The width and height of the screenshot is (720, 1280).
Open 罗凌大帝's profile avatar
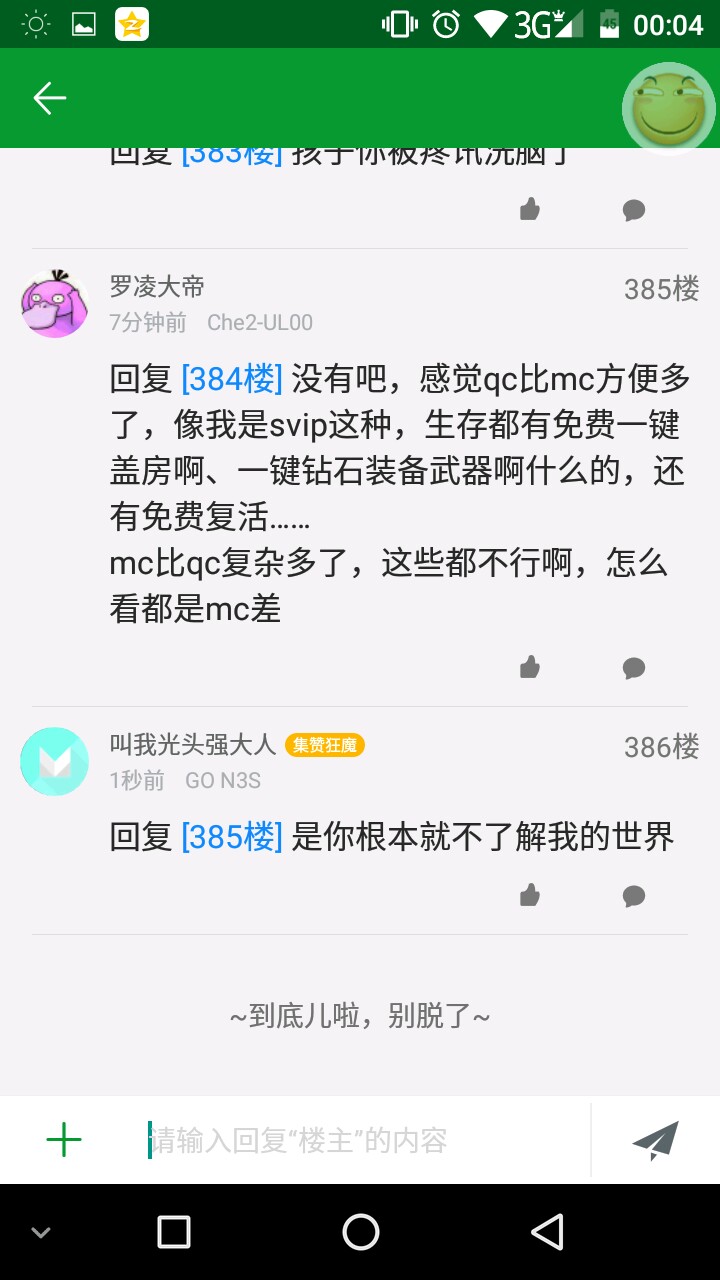click(x=55, y=304)
